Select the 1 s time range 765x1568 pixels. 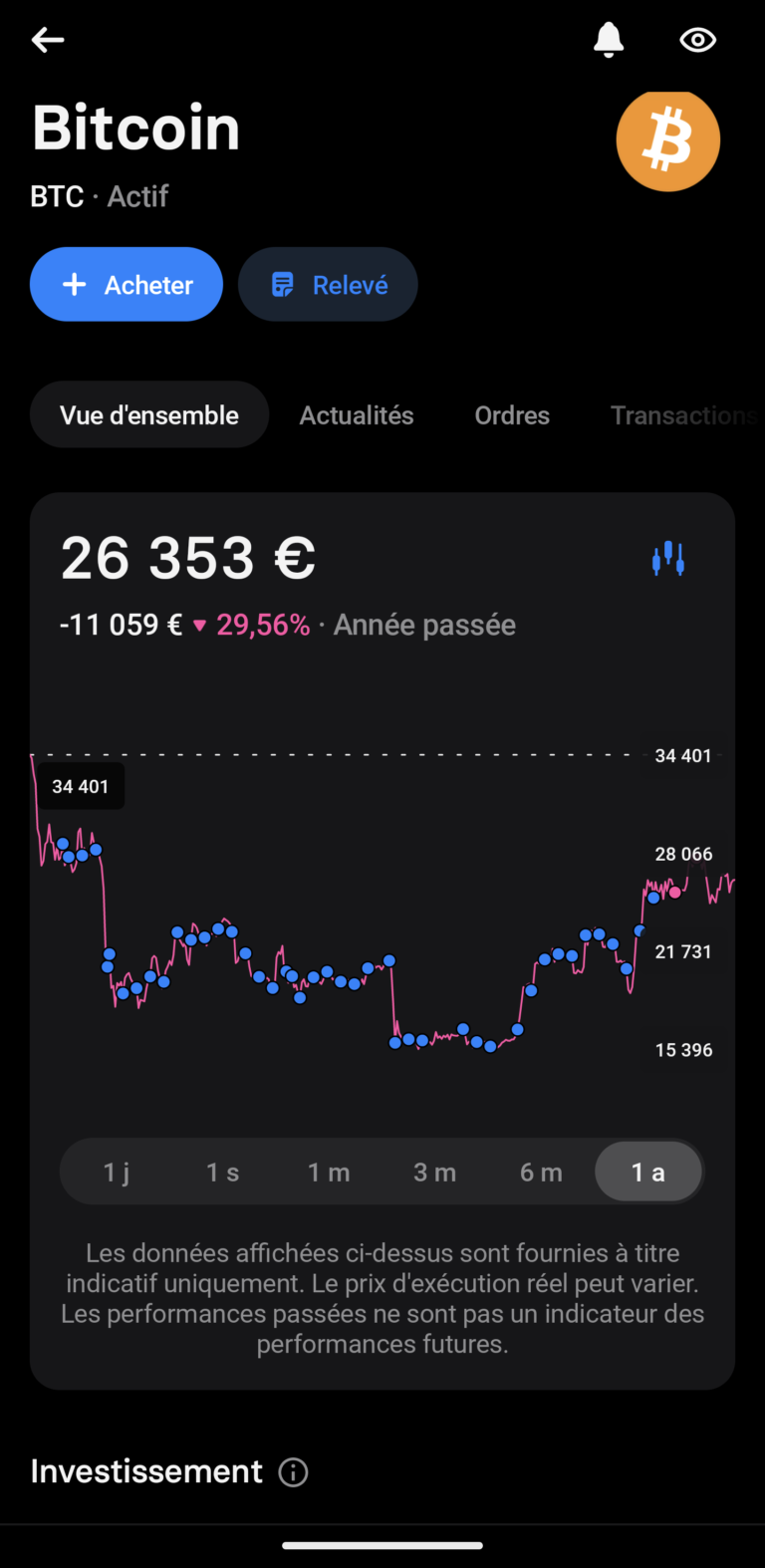223,1172
